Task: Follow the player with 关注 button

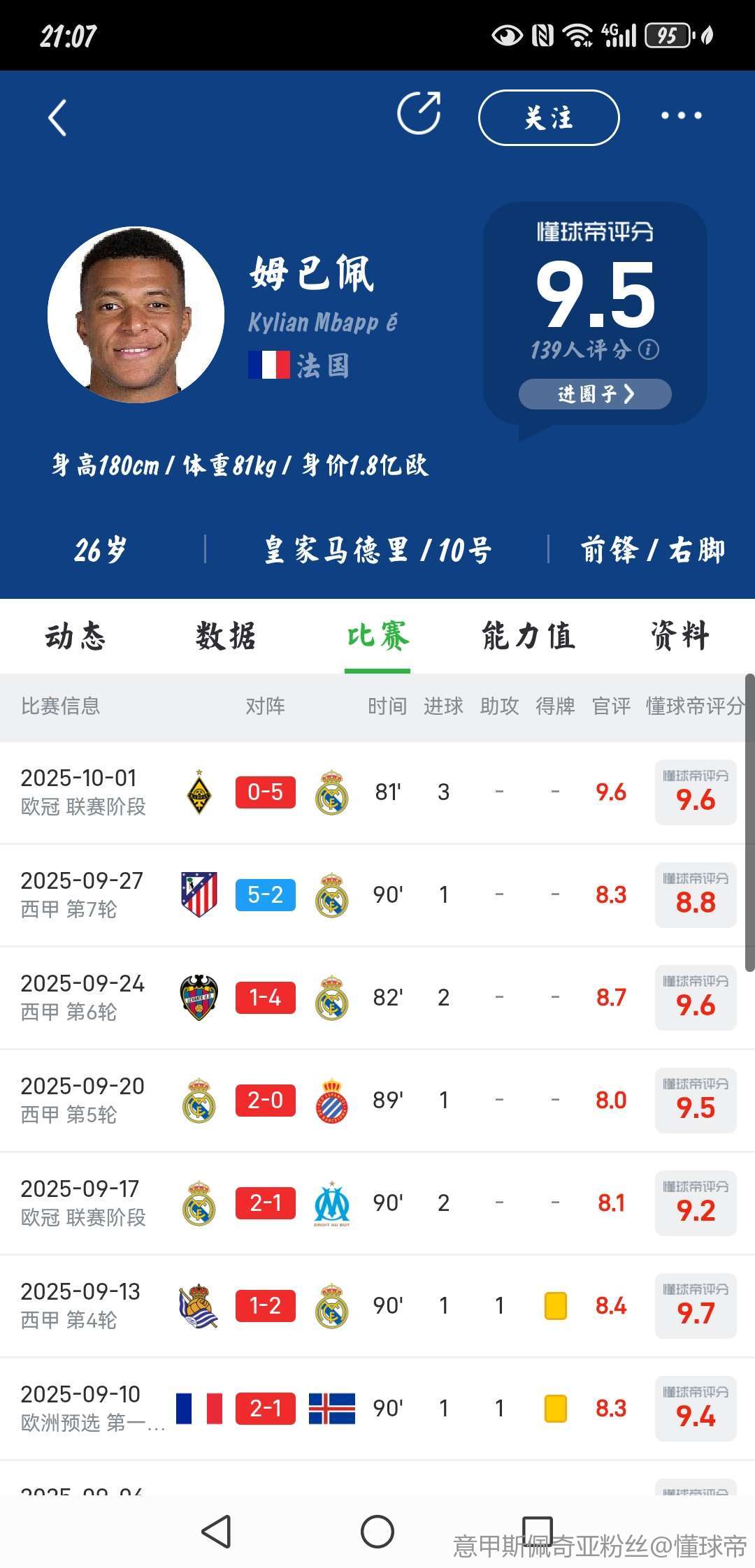Action: (x=549, y=117)
